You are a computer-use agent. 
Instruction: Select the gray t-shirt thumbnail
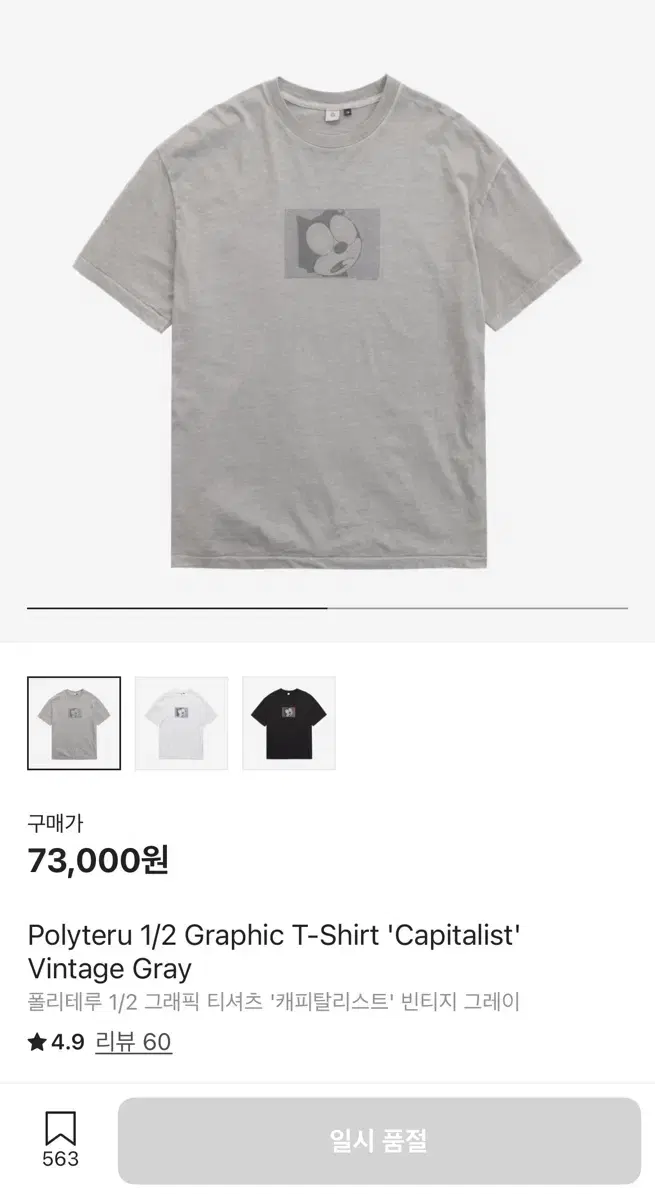click(x=74, y=723)
